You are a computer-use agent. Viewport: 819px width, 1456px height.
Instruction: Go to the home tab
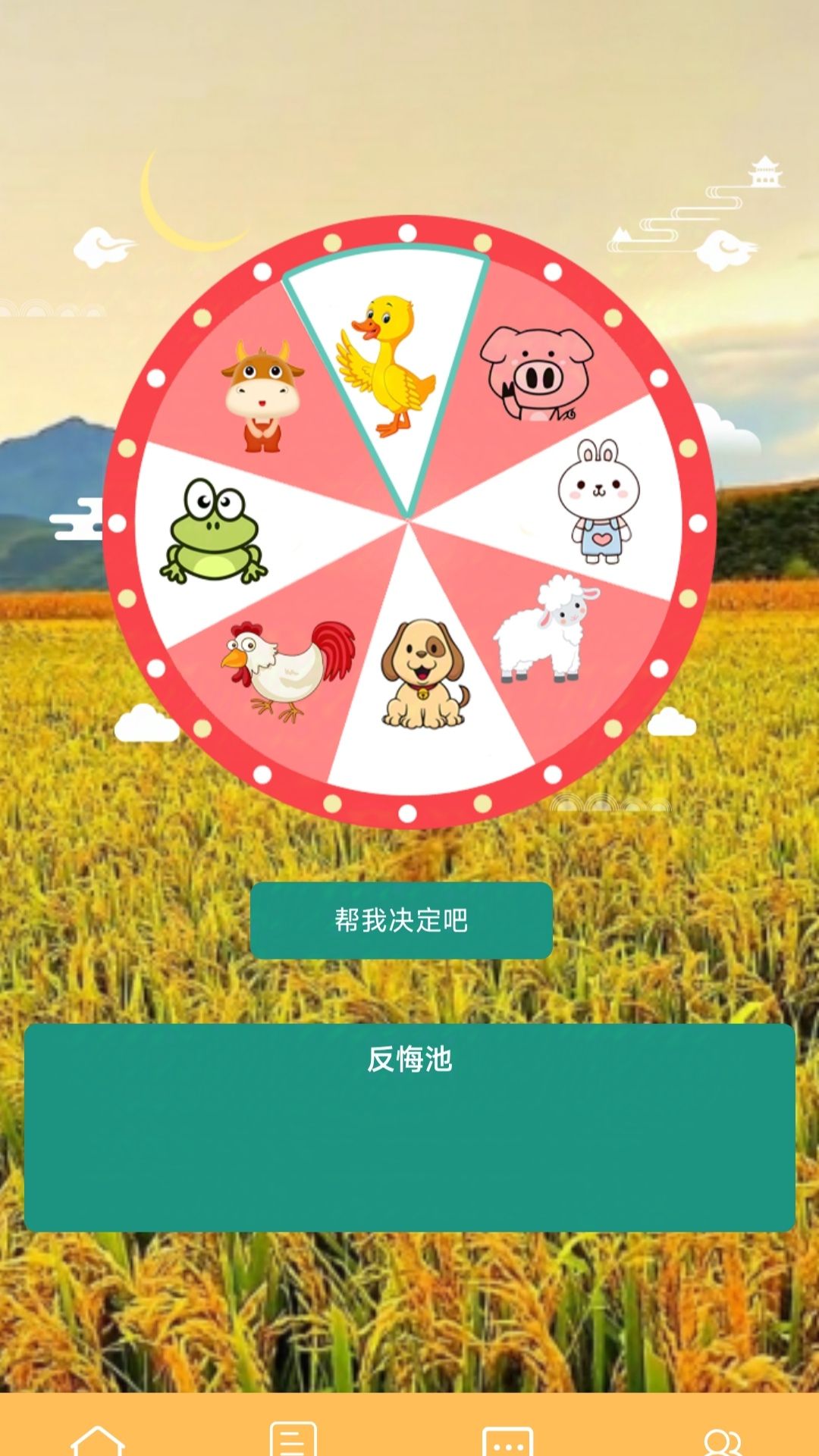tap(97, 1439)
